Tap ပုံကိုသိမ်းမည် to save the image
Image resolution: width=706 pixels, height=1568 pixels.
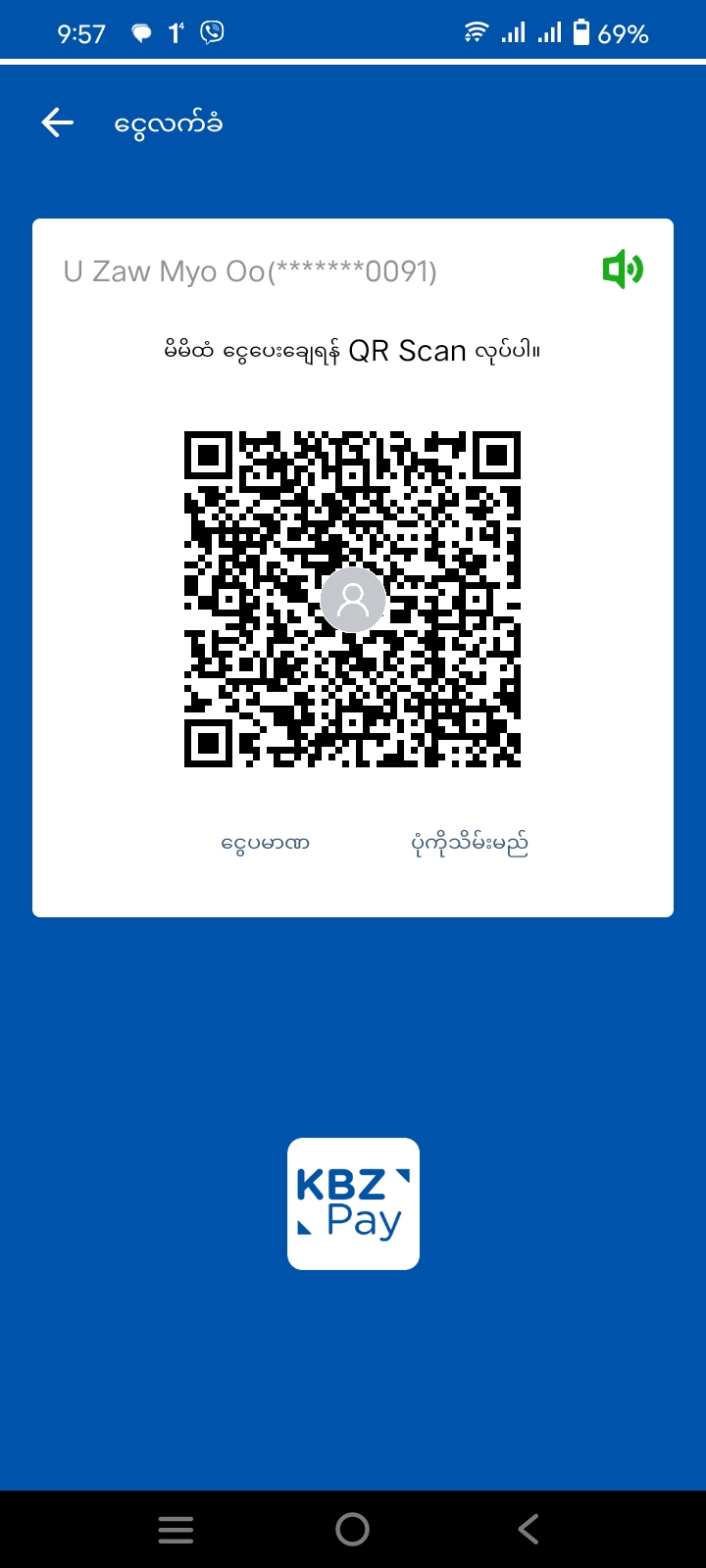(470, 843)
